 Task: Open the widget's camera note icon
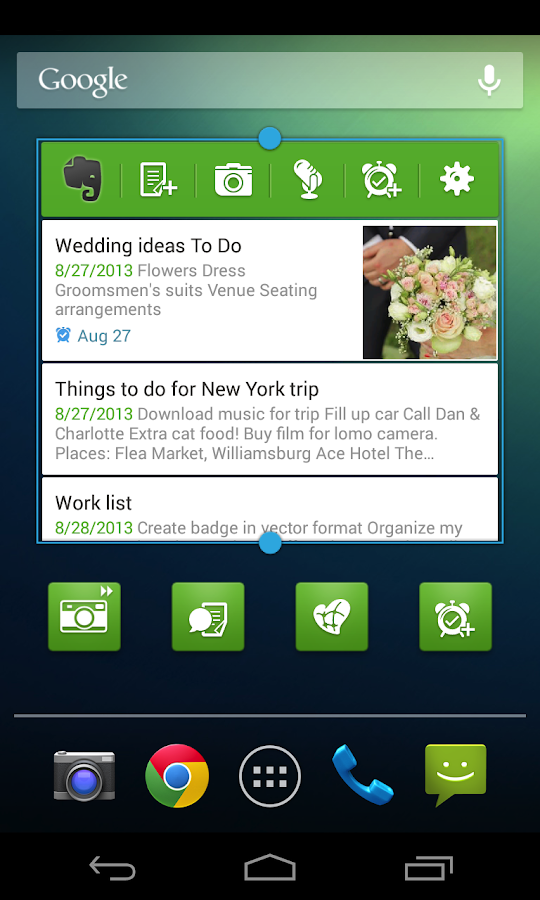(x=233, y=180)
